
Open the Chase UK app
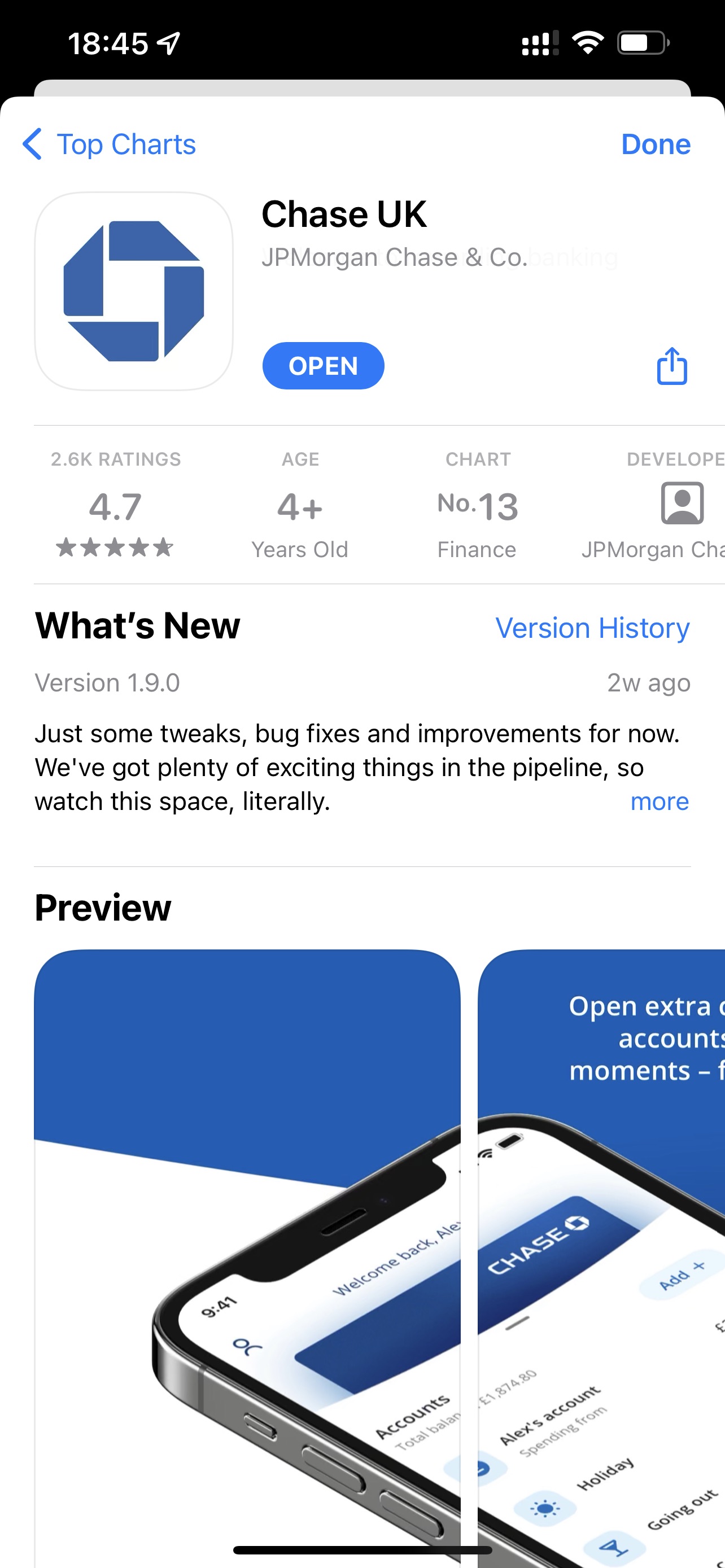[323, 366]
